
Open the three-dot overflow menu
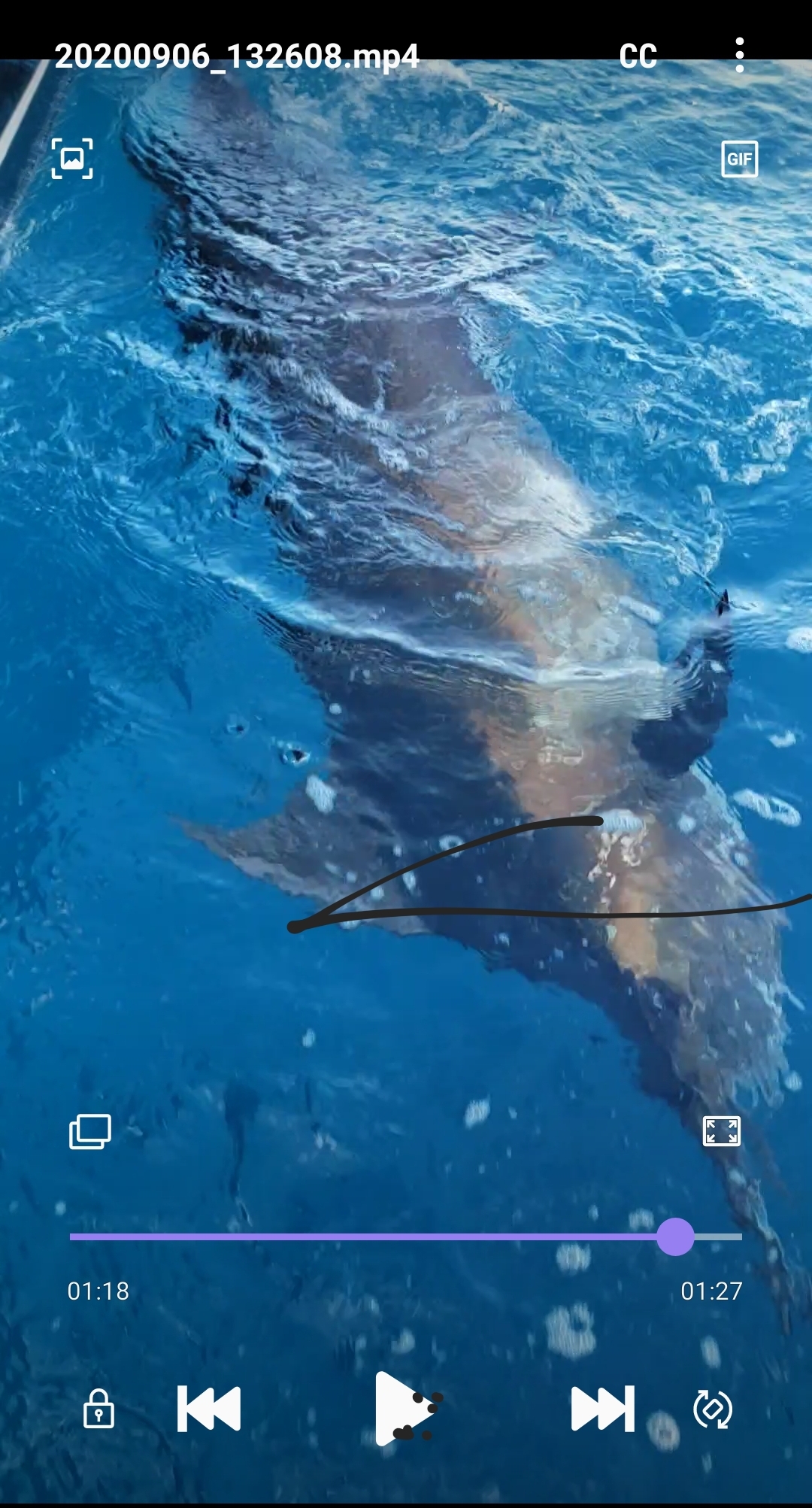tap(740, 56)
